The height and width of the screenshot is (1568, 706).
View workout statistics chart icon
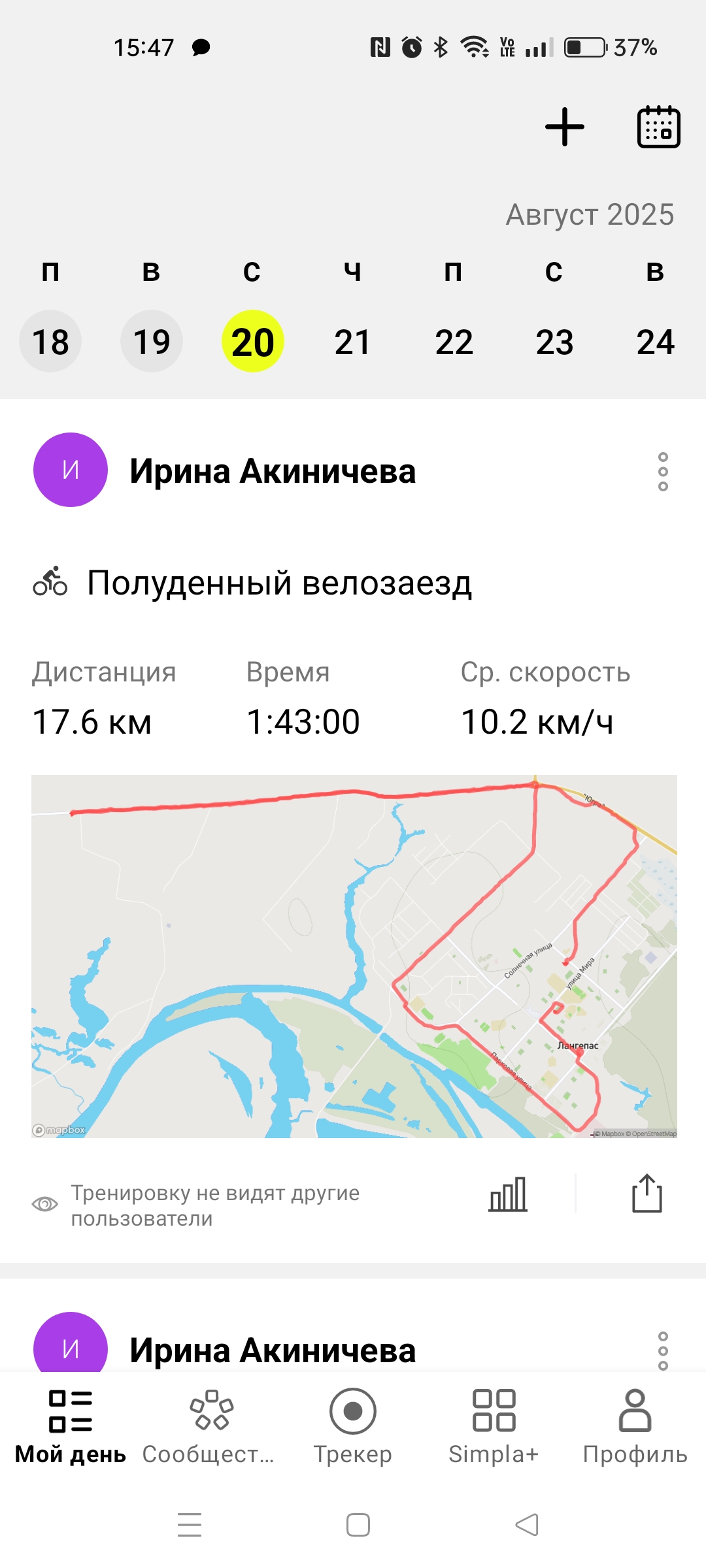point(508,1194)
